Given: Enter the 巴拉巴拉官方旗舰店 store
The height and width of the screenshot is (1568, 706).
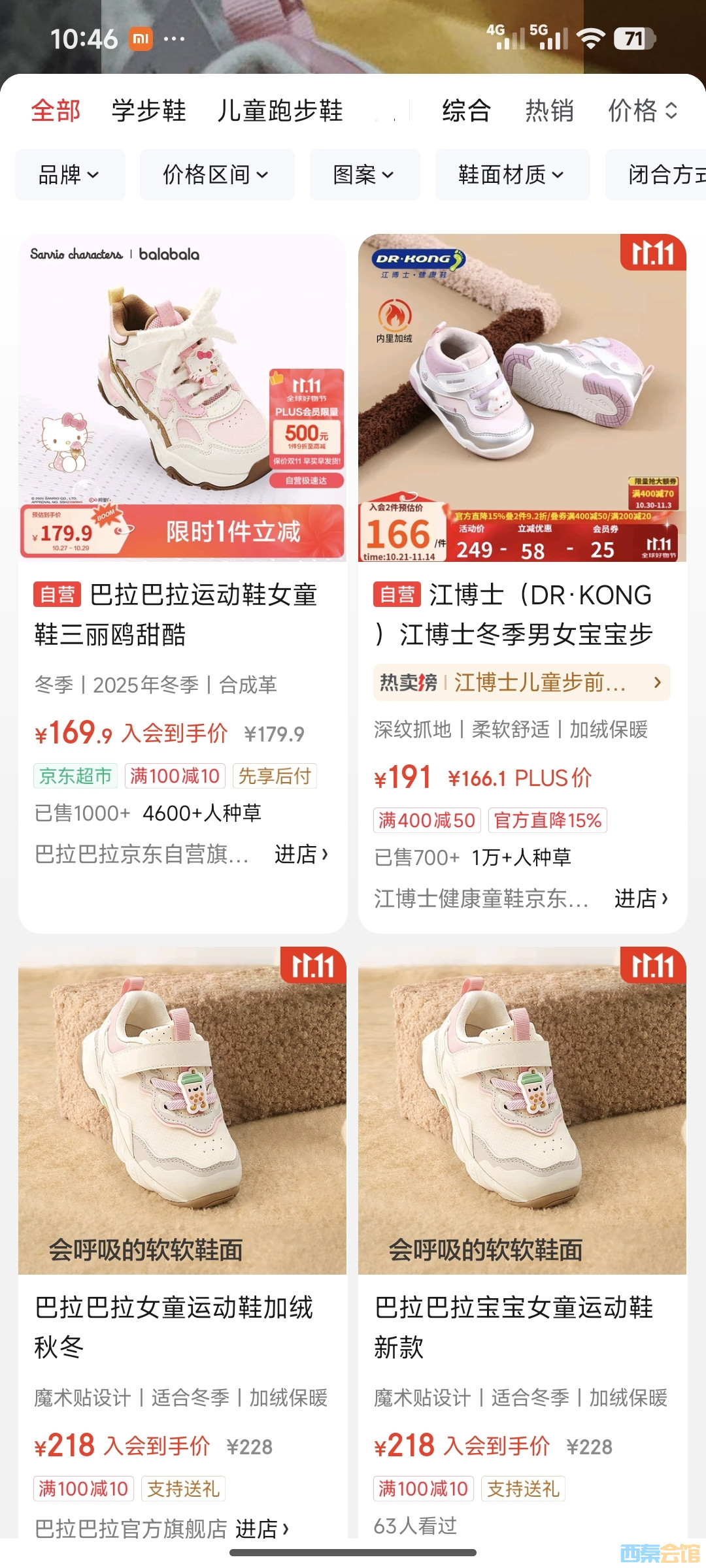Looking at the screenshot, I should click(x=261, y=1529).
